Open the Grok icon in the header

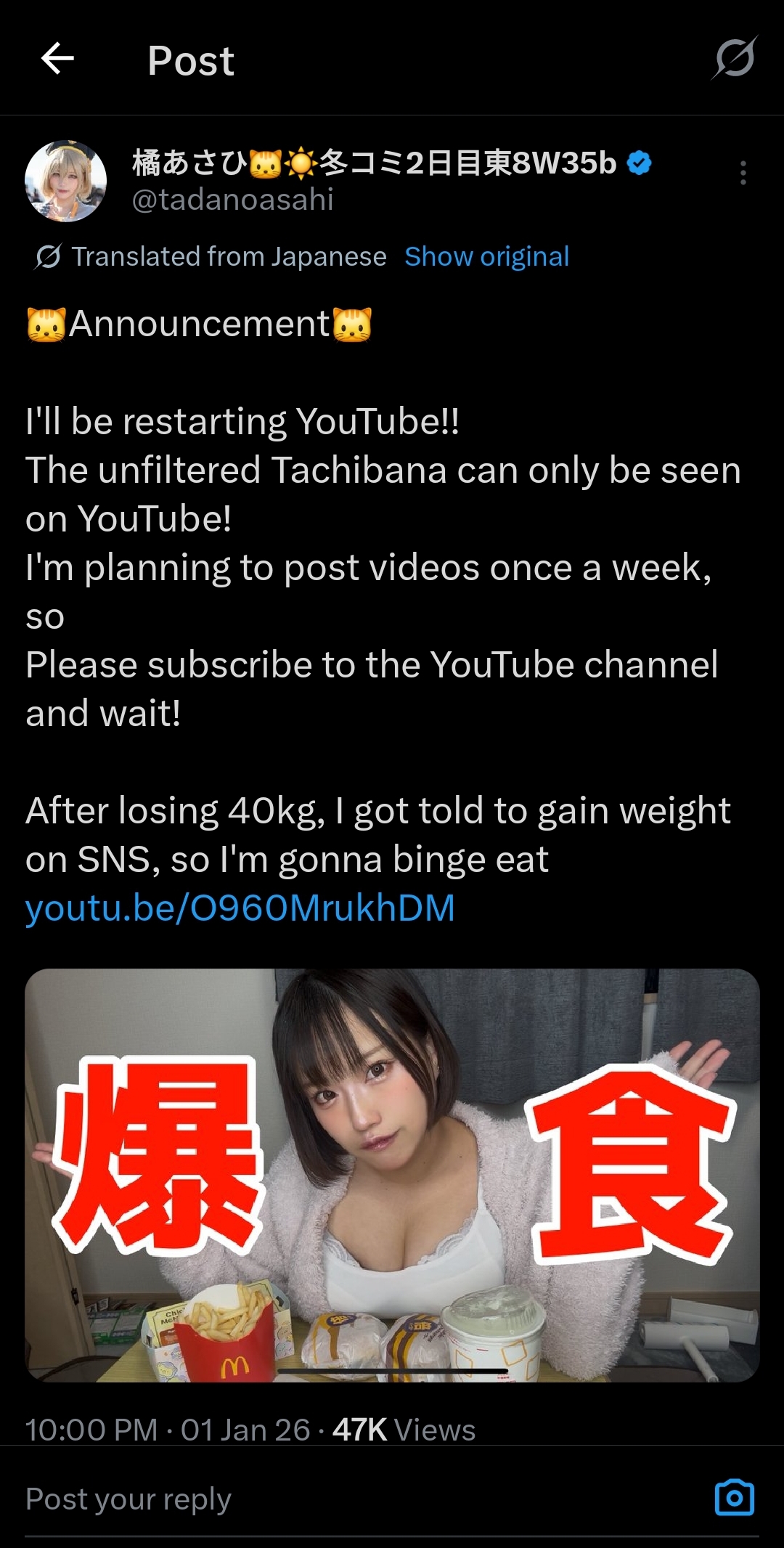click(734, 58)
